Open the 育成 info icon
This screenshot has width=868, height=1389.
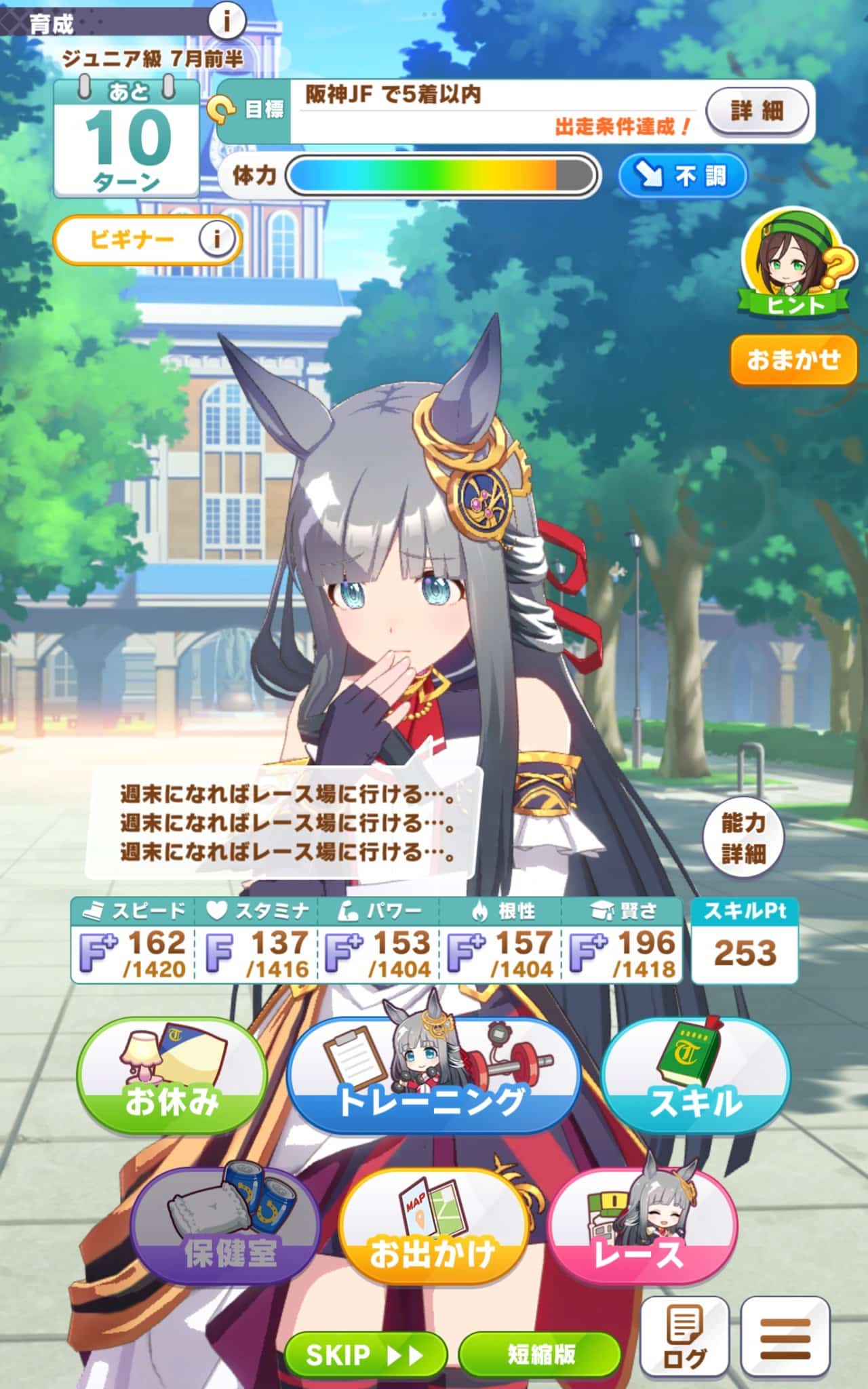(x=226, y=21)
